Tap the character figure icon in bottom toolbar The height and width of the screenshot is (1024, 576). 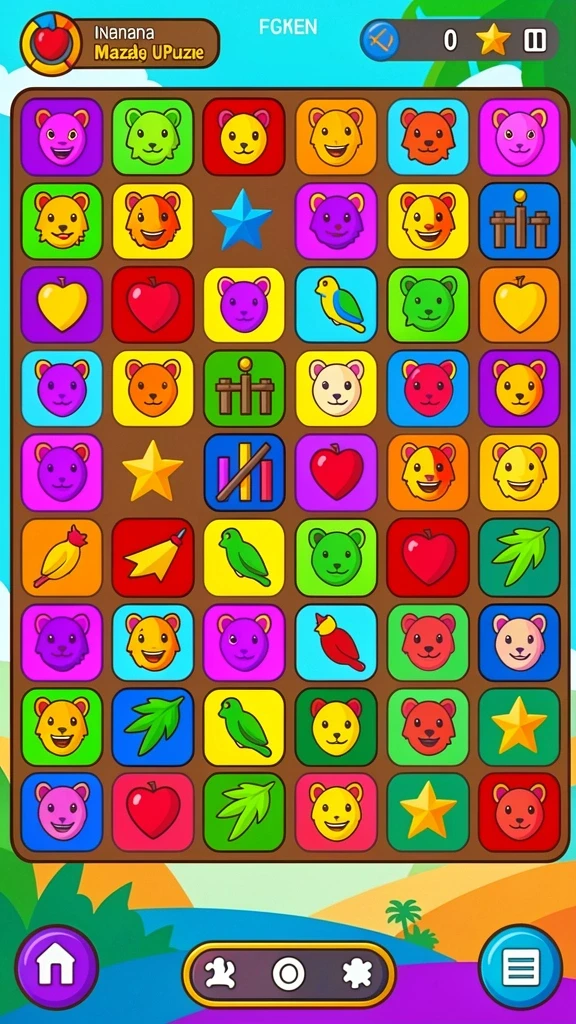(x=219, y=974)
